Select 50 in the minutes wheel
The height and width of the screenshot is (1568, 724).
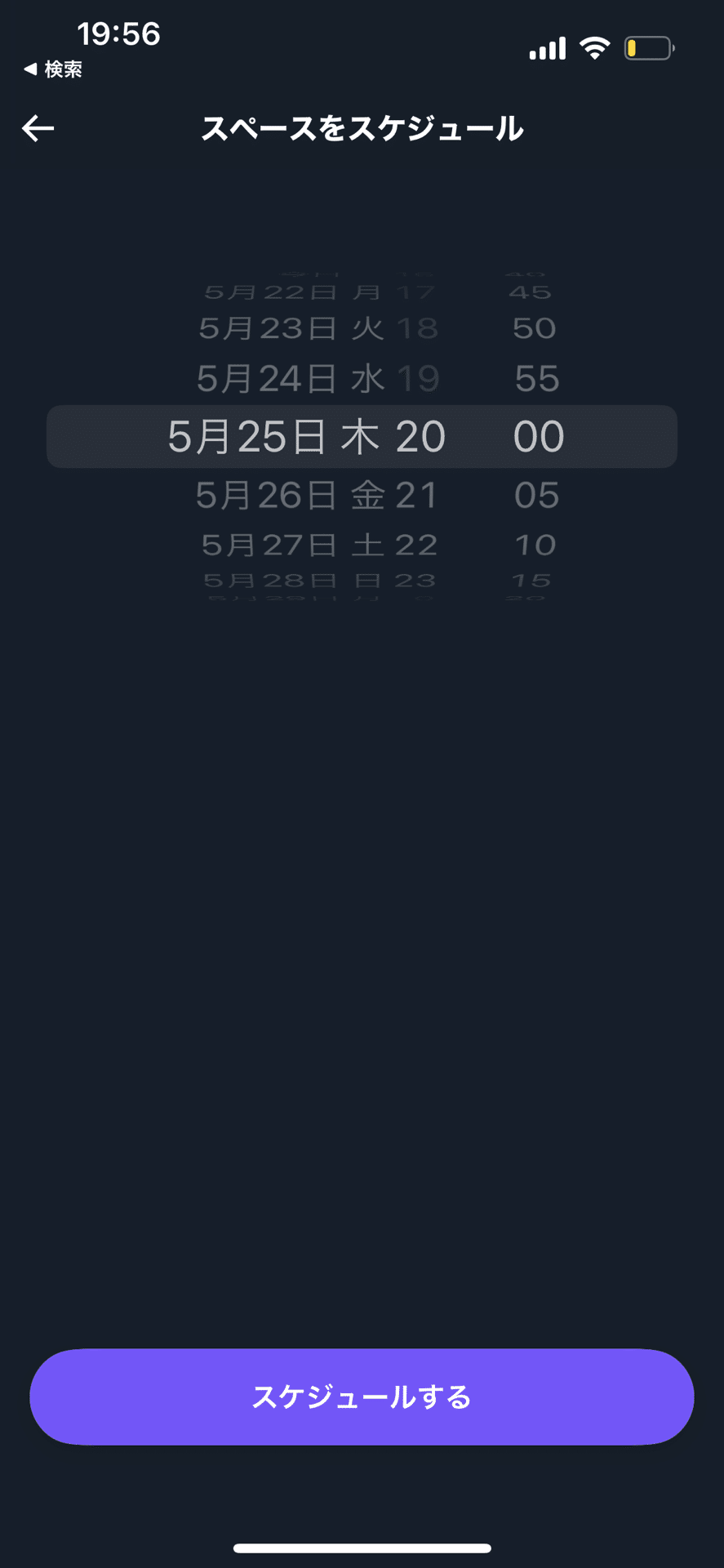click(x=535, y=328)
